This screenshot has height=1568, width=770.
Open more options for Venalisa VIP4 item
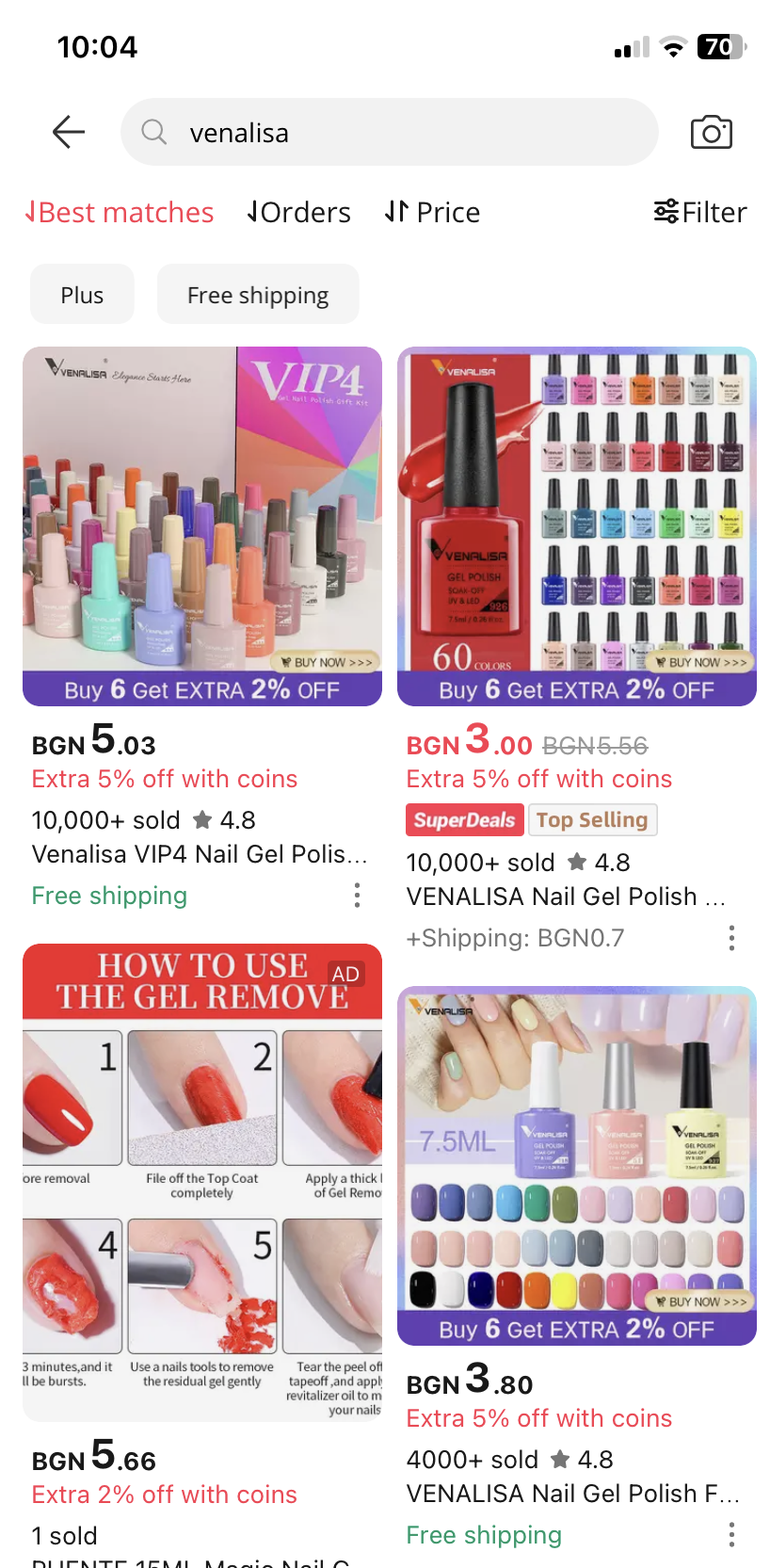coord(357,895)
